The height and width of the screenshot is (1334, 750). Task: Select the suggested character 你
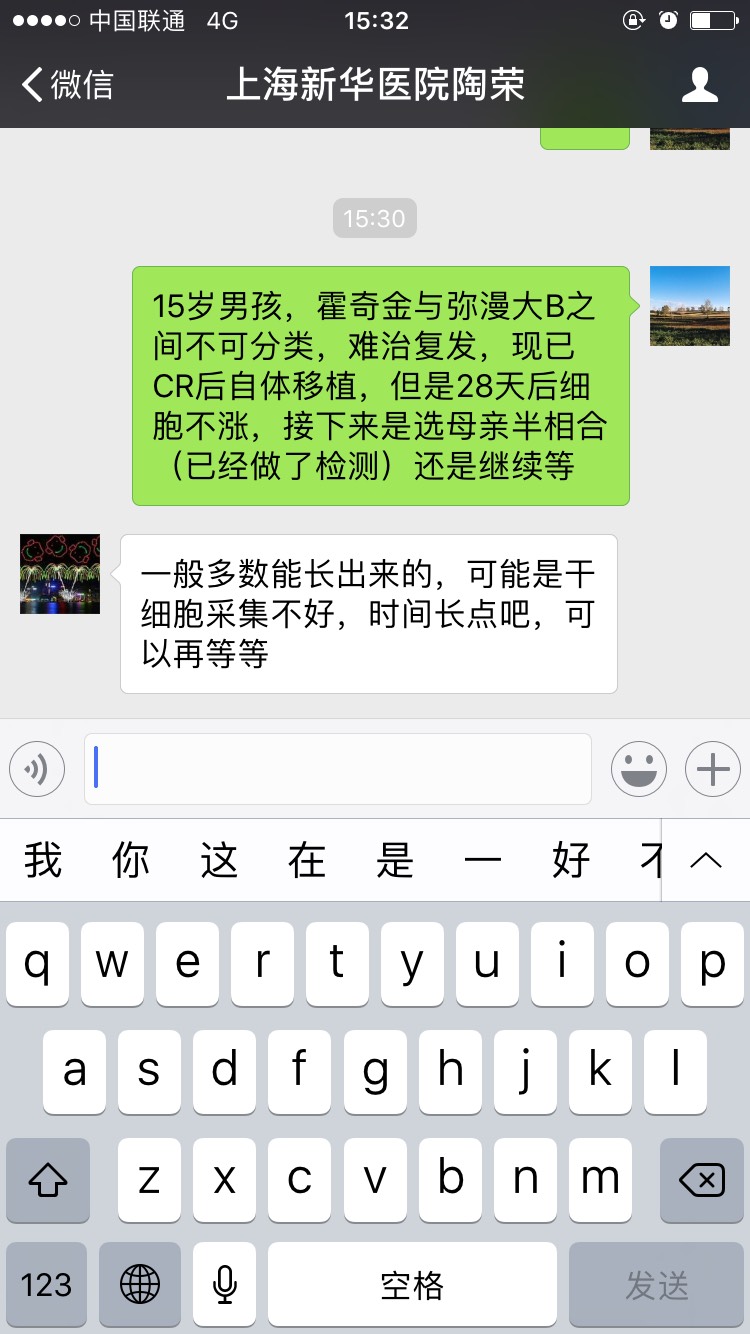pos(131,860)
